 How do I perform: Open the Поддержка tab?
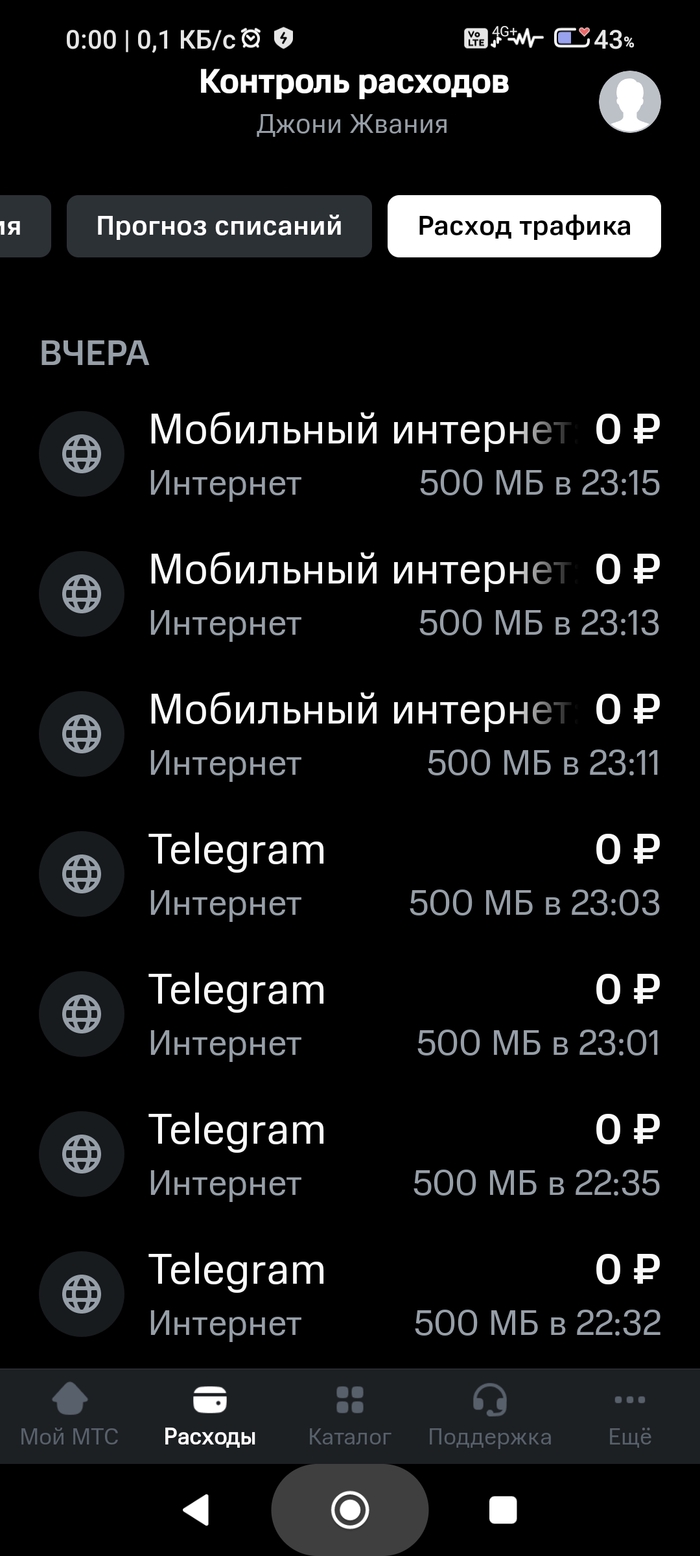tap(490, 1415)
